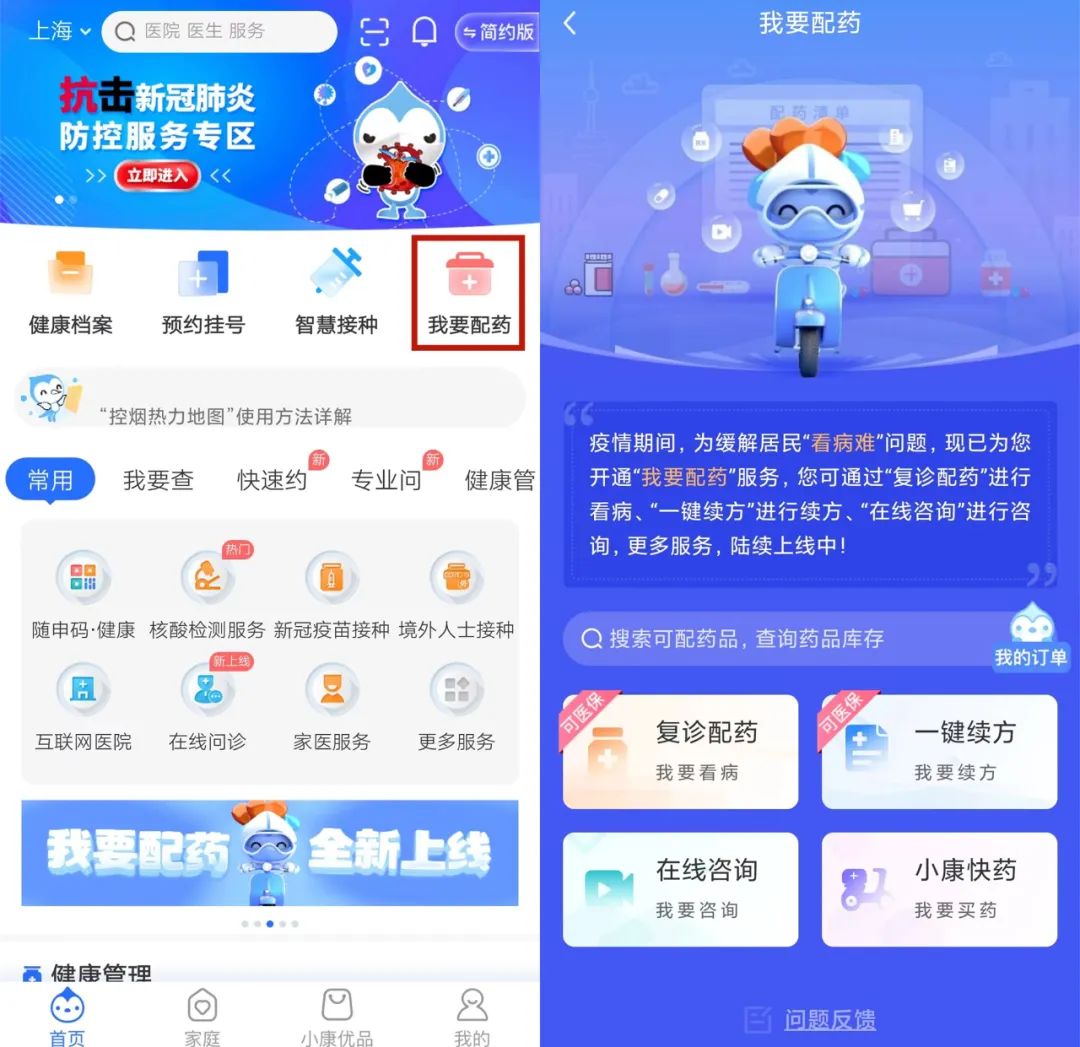Open the 复诊配药 card
The width and height of the screenshot is (1080, 1047).
680,751
